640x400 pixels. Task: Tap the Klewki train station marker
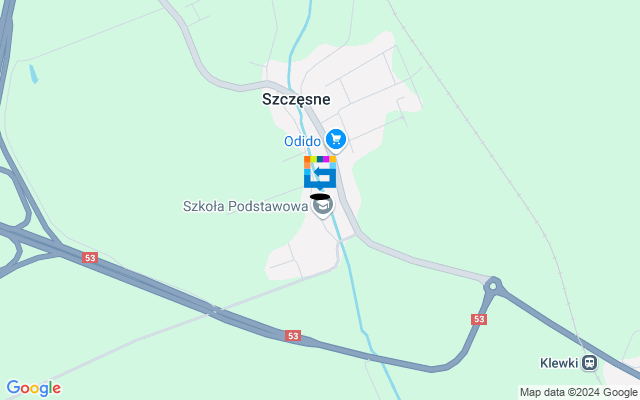(x=591, y=363)
